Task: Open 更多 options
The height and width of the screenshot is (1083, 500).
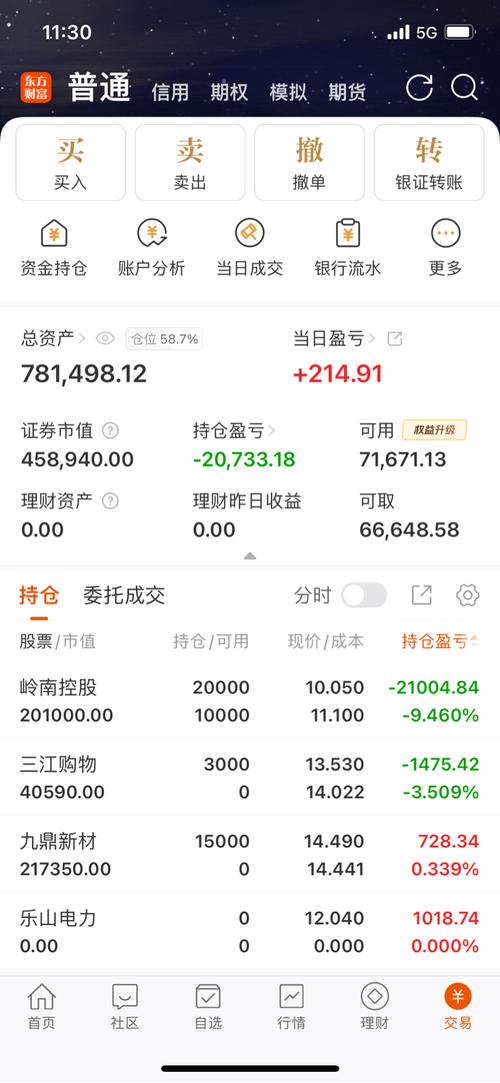Action: 445,247
